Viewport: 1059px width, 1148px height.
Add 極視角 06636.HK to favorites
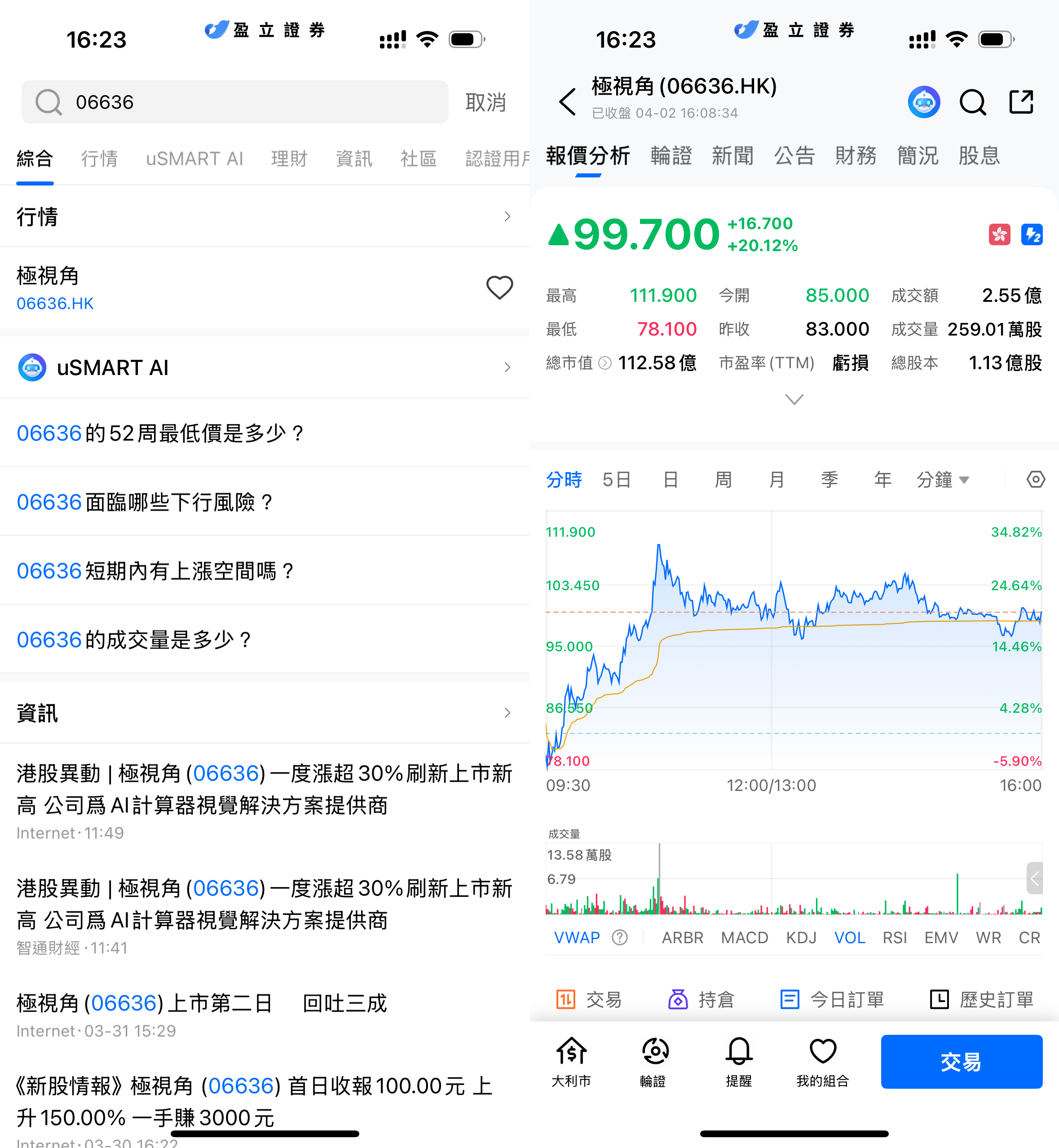pos(499,288)
